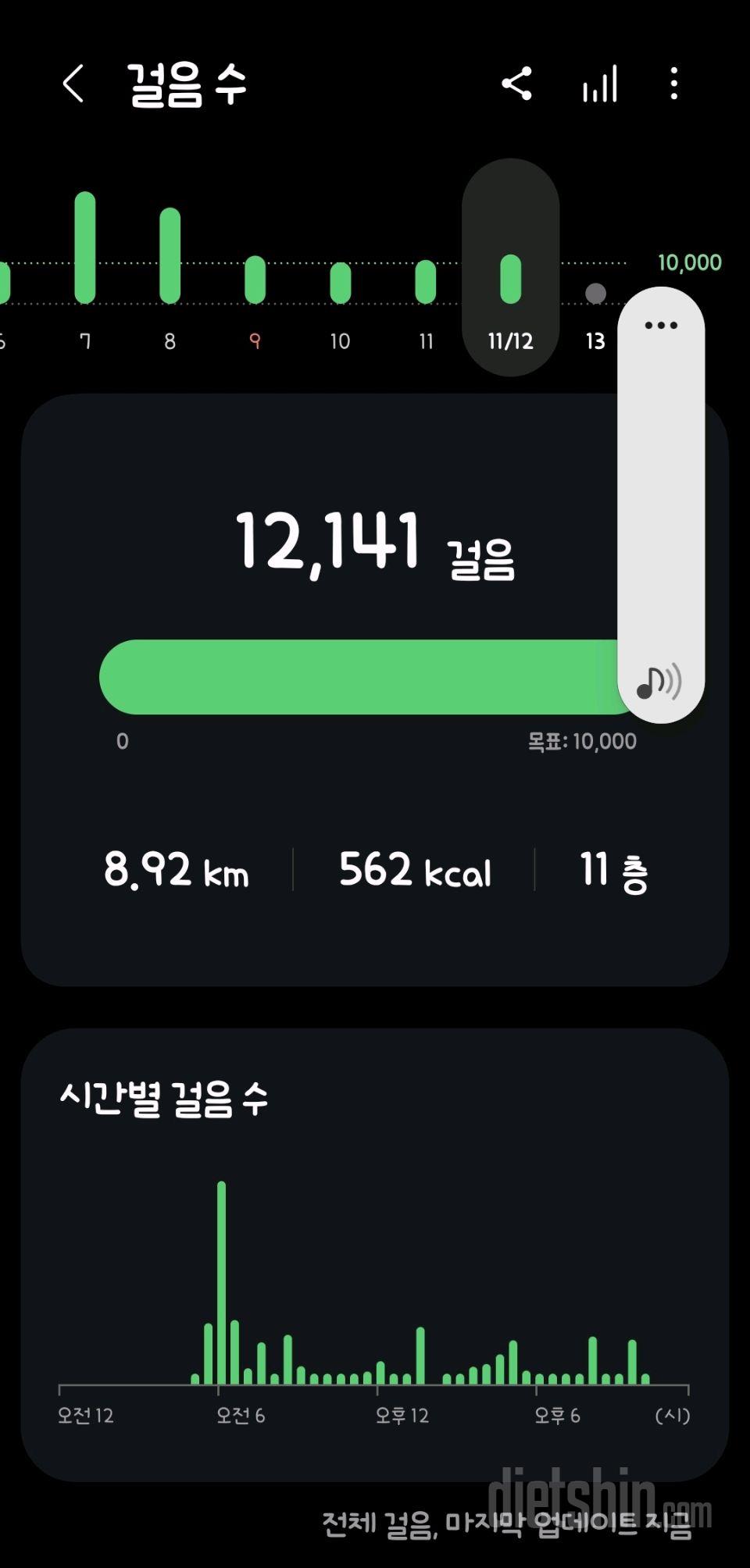This screenshot has height=1568, width=750.
Task: Tap the back arrow in the header
Action: (74, 84)
